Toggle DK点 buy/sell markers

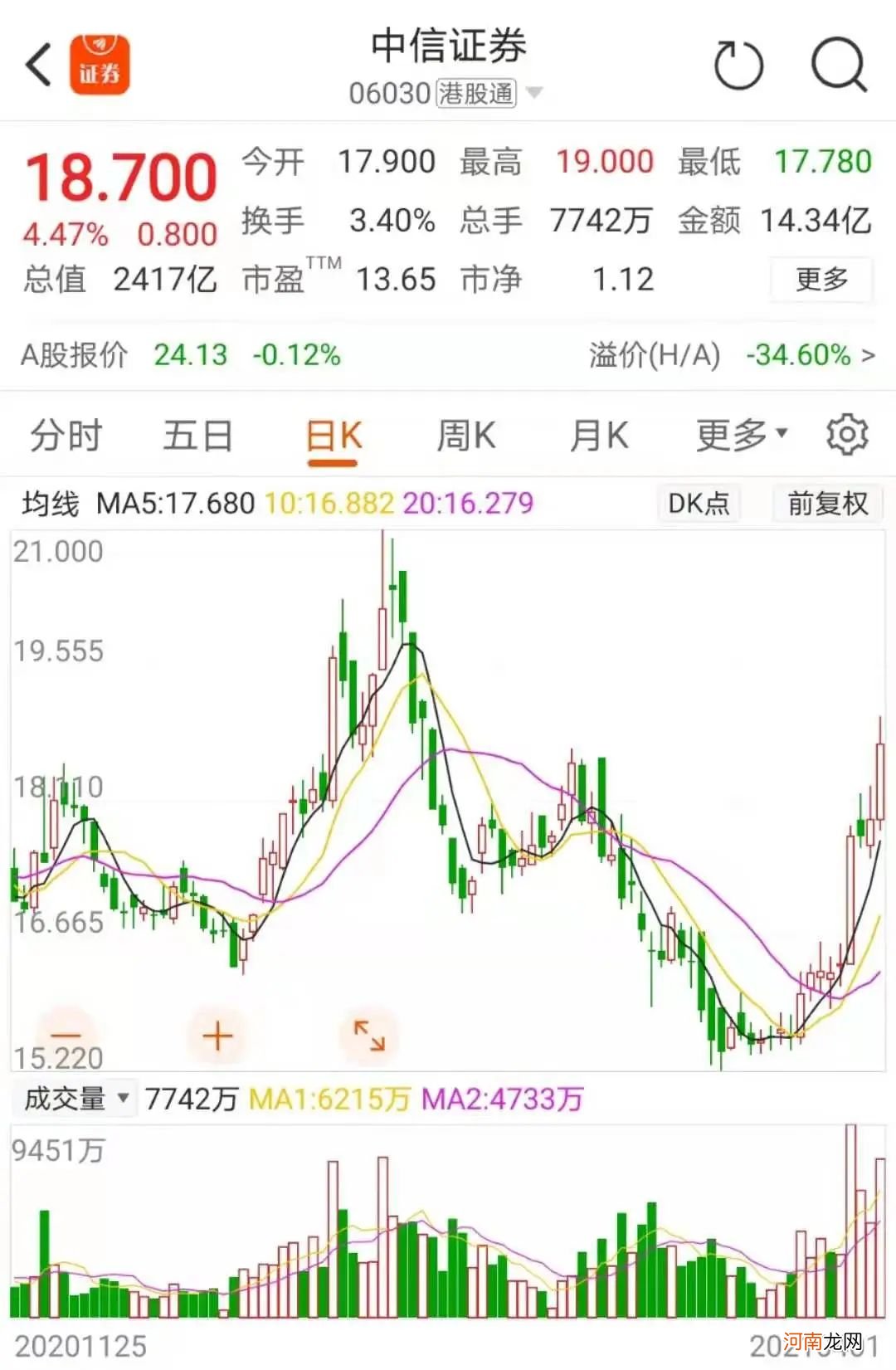coord(698,503)
